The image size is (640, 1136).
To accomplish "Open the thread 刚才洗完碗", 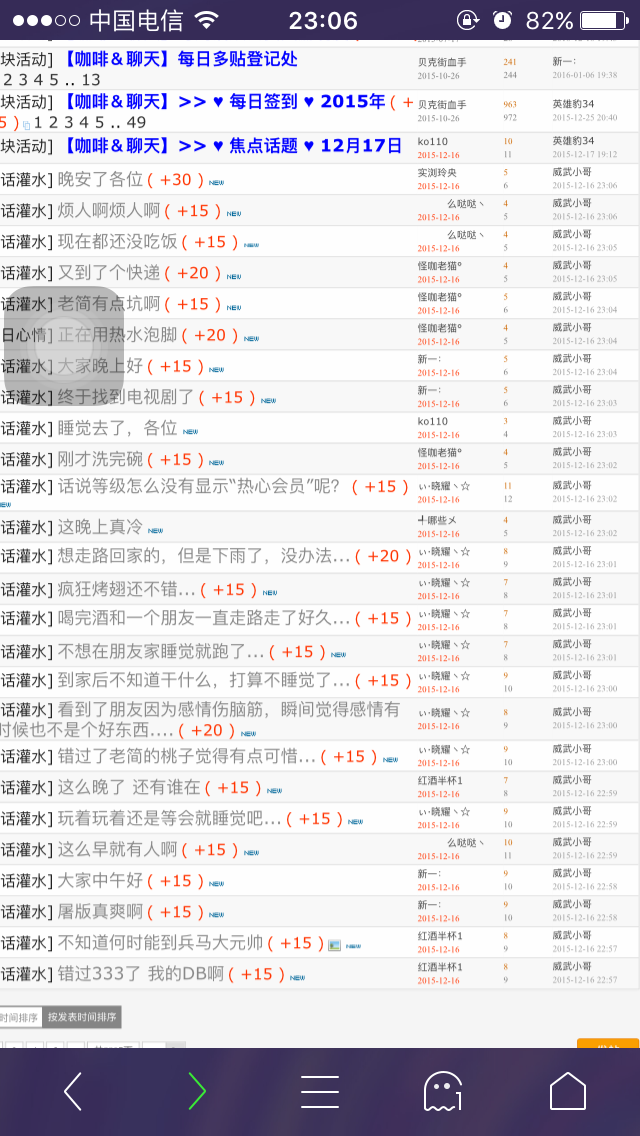I will click(x=101, y=459).
